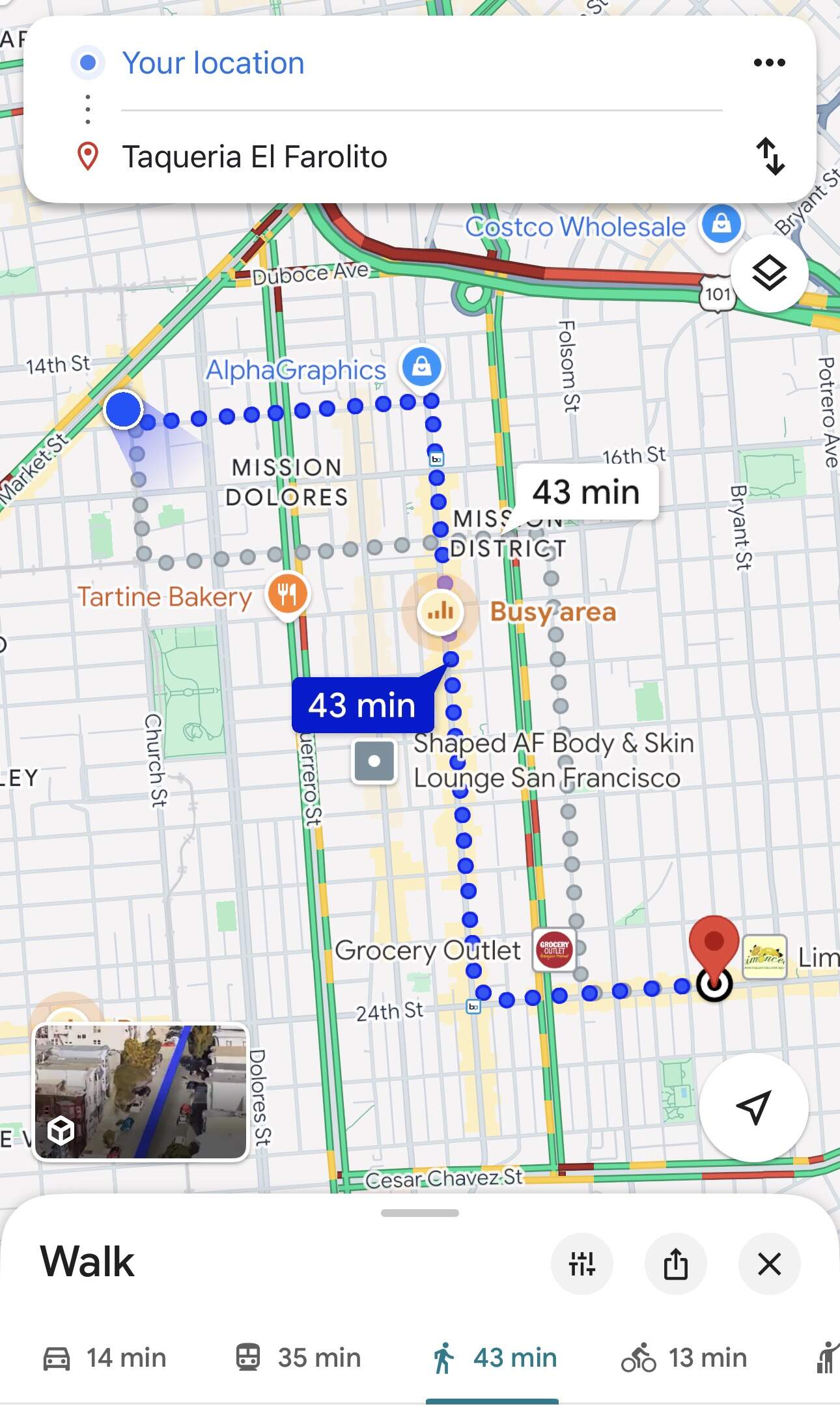Image resolution: width=840 pixels, height=1411 pixels.
Task: Share these walking directions
Action: [675, 1264]
